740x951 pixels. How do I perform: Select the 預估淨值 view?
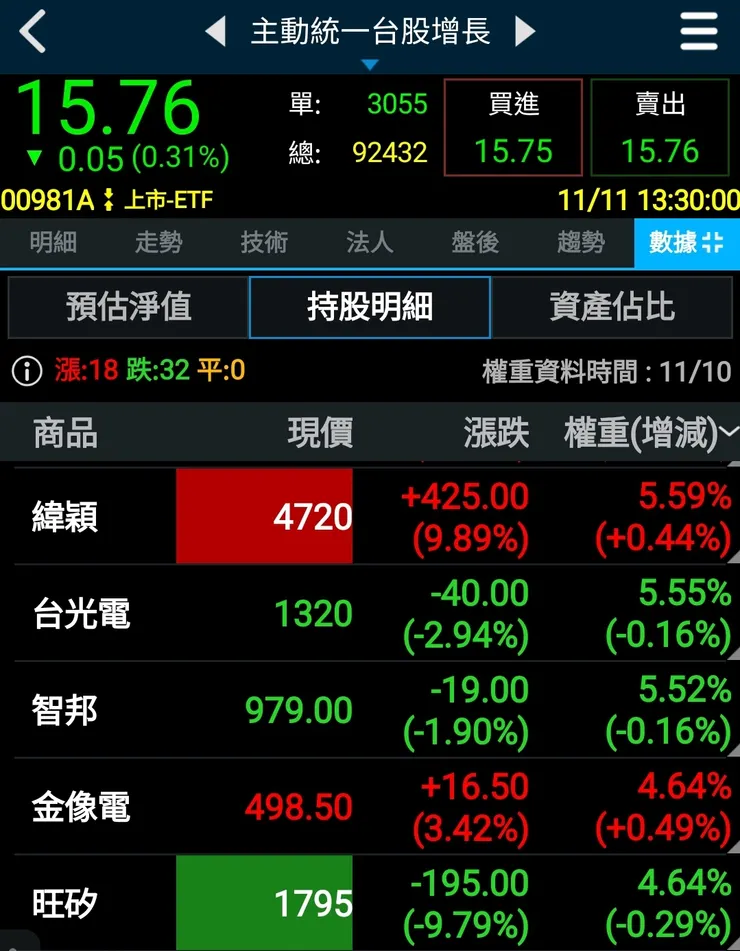[128, 307]
